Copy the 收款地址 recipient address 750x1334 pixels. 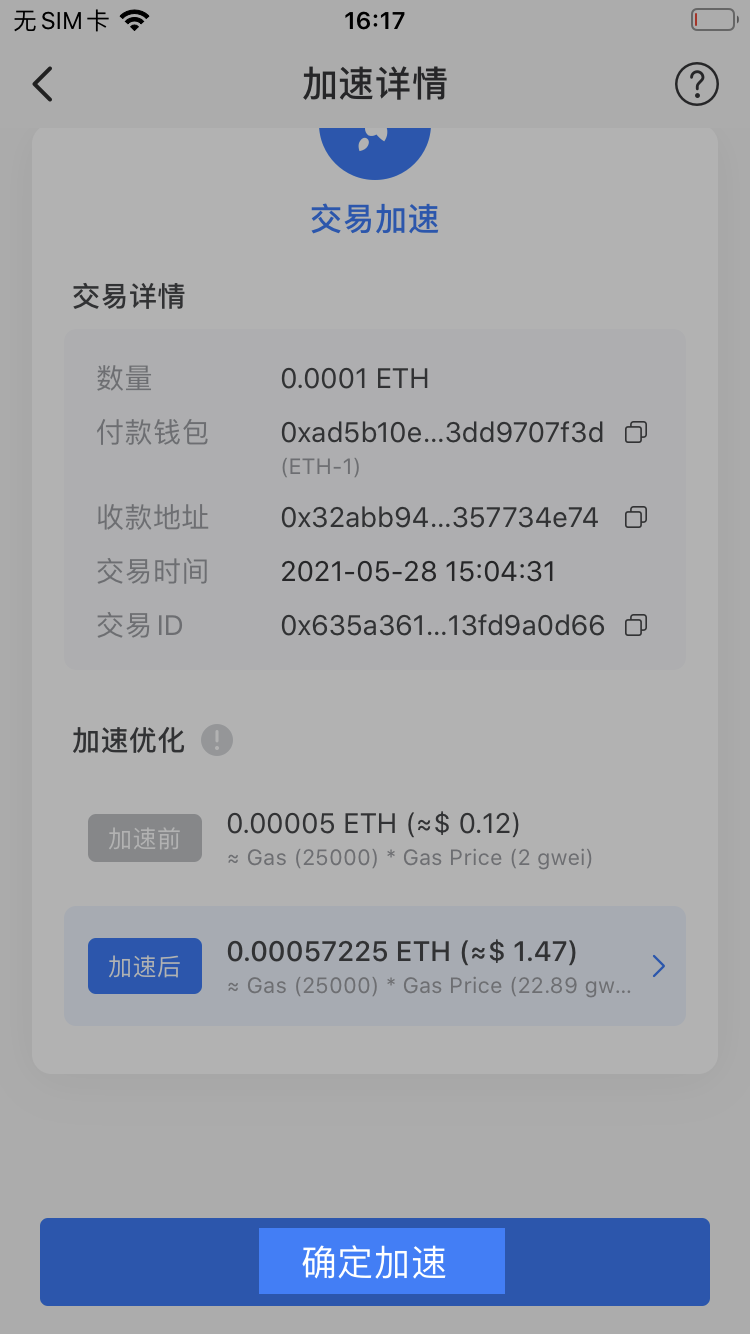[x=636, y=517]
